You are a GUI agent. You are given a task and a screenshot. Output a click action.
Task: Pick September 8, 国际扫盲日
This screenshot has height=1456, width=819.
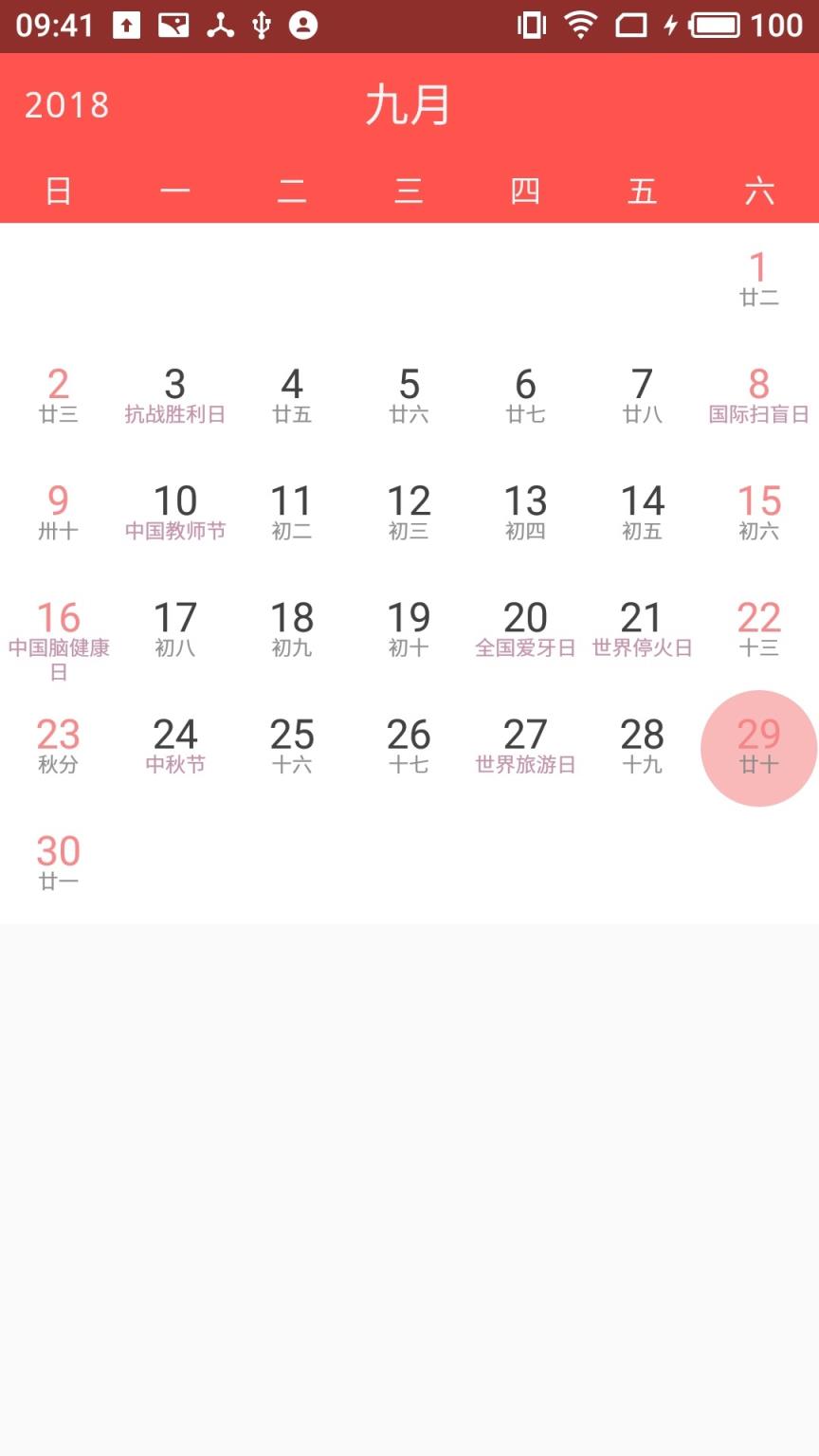pyautogui.click(x=758, y=395)
